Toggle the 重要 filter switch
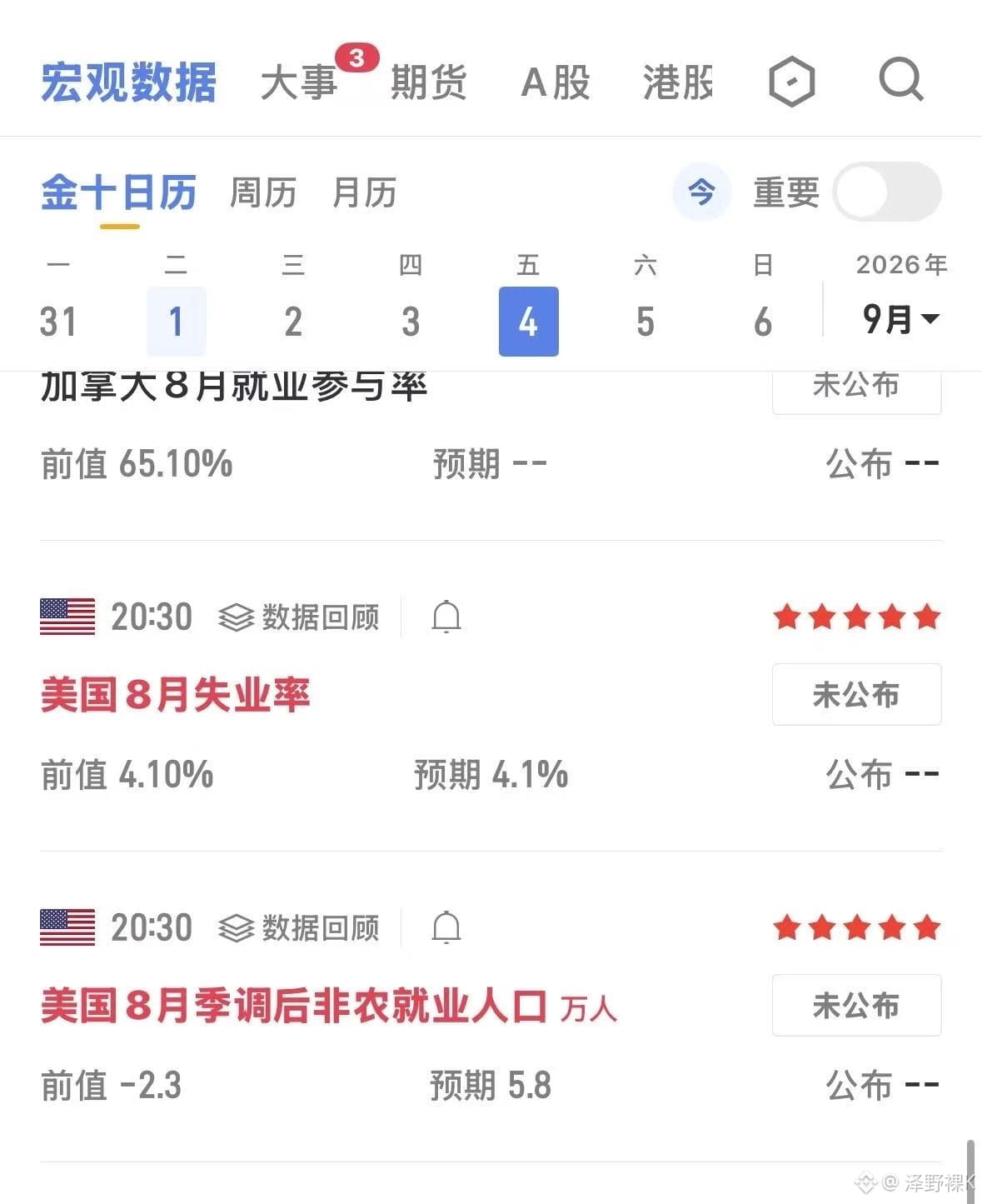The height and width of the screenshot is (1204, 982). point(887,192)
